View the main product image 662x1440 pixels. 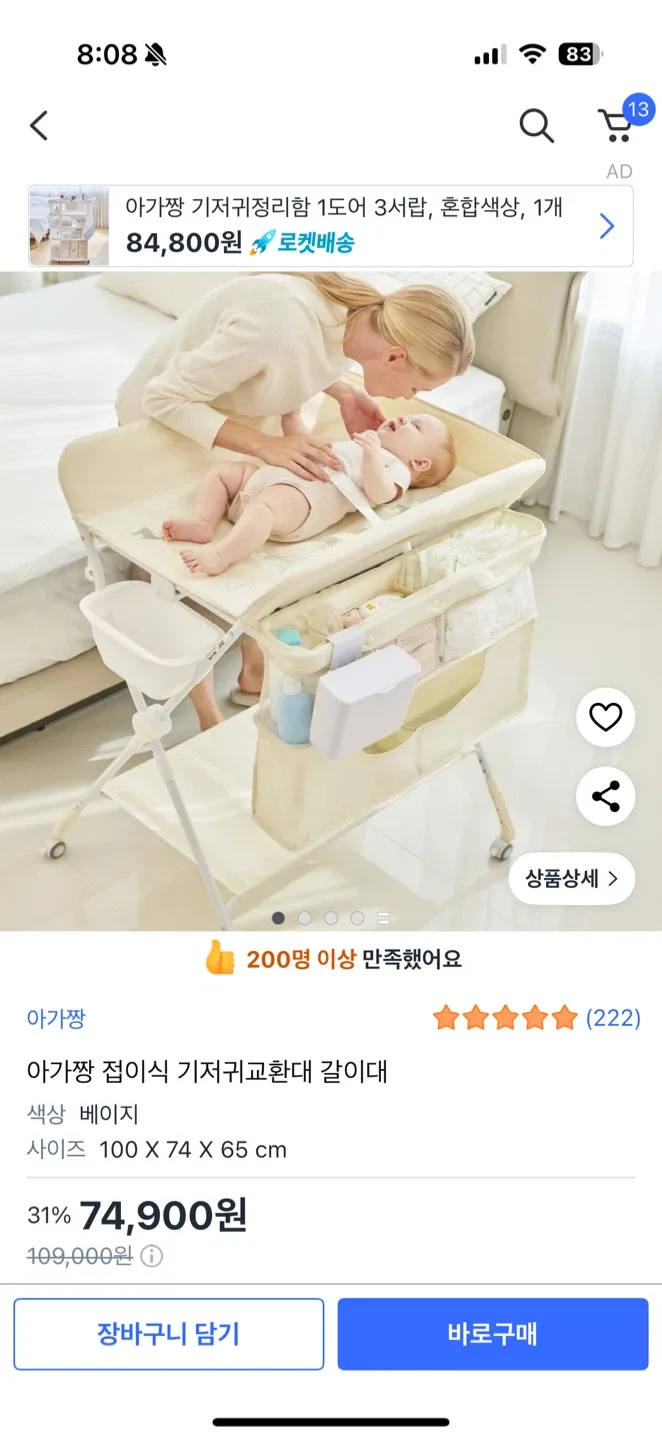[x=300, y=600]
